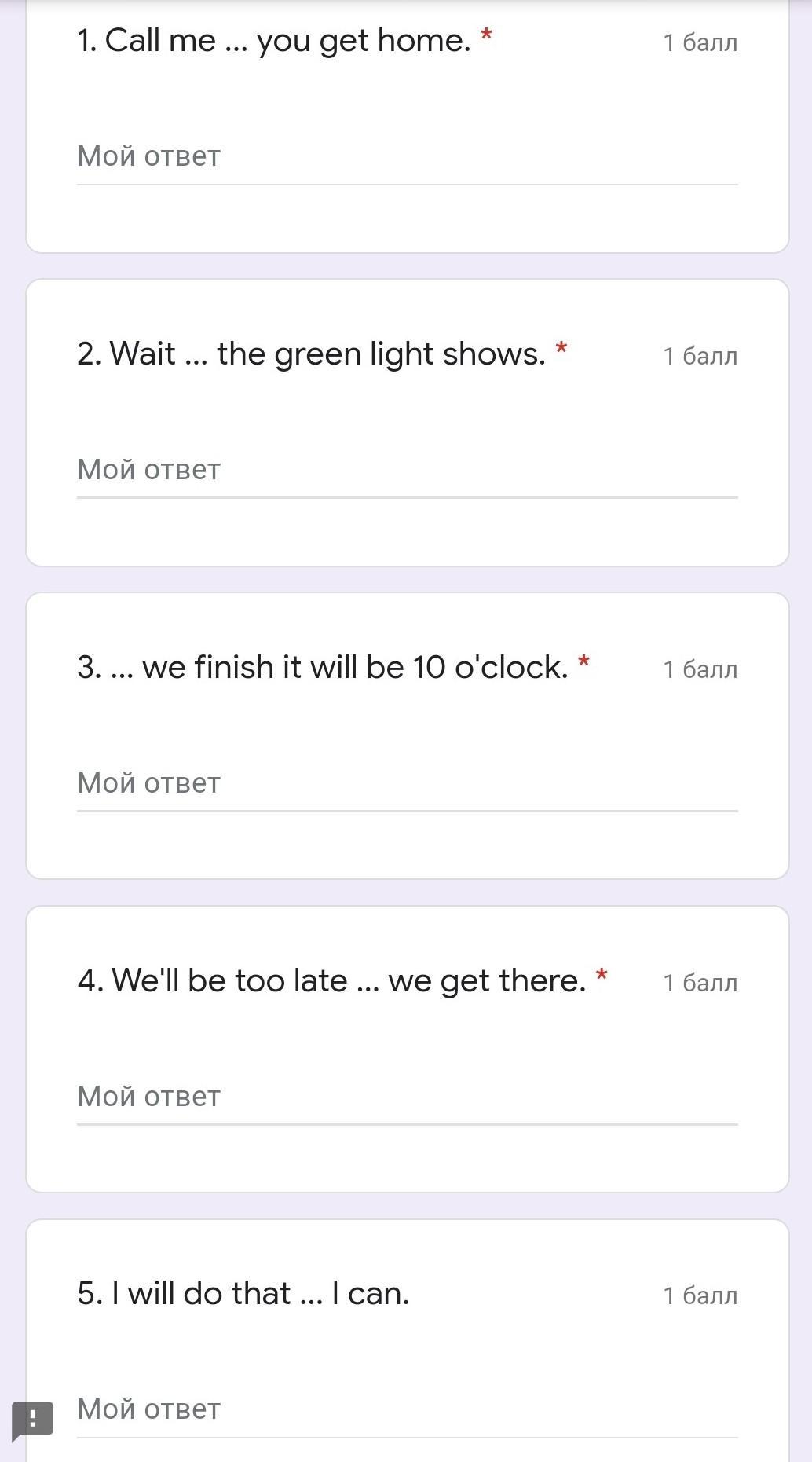Tap answer field for question 5 I will do
This screenshot has height=1462, width=812.
pyautogui.click(x=407, y=1409)
